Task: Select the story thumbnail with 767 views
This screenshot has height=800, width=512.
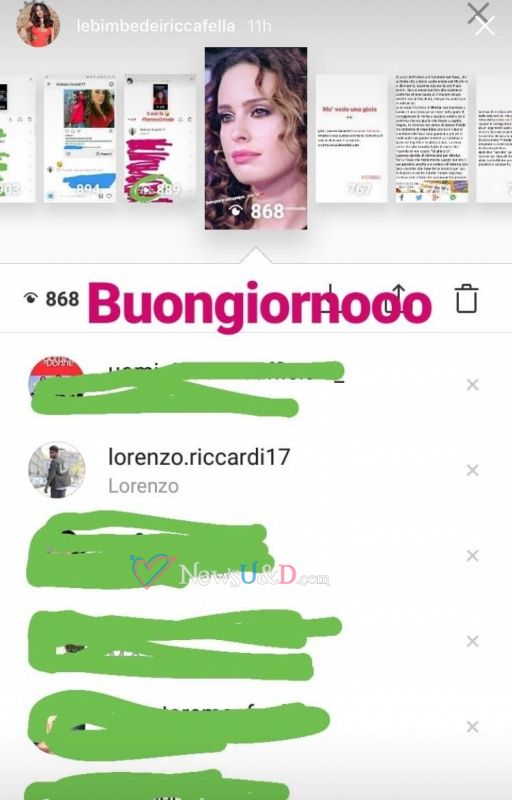Action: click(351, 138)
